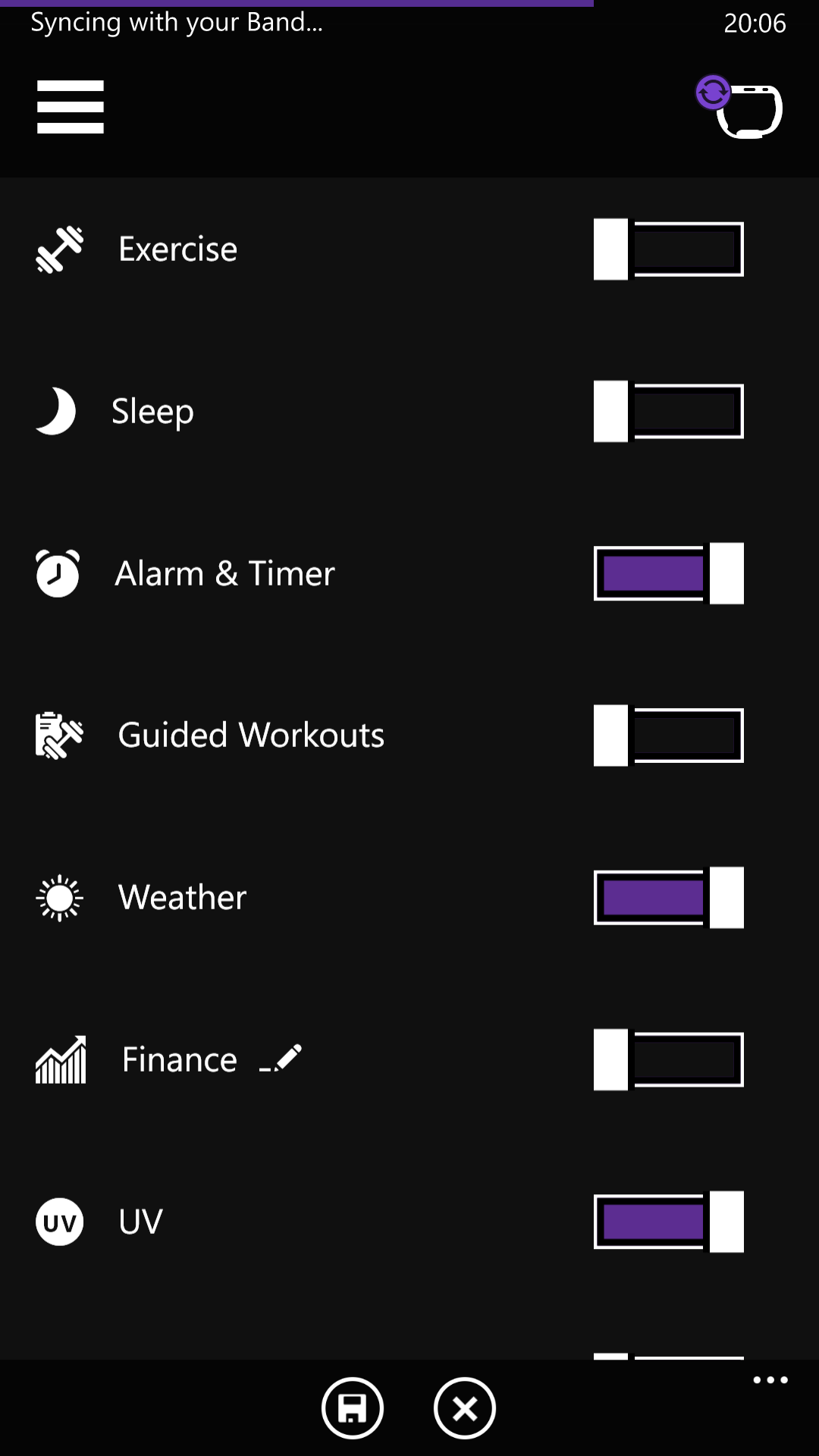
Task: Switch on Guided Workouts
Action: point(668,736)
